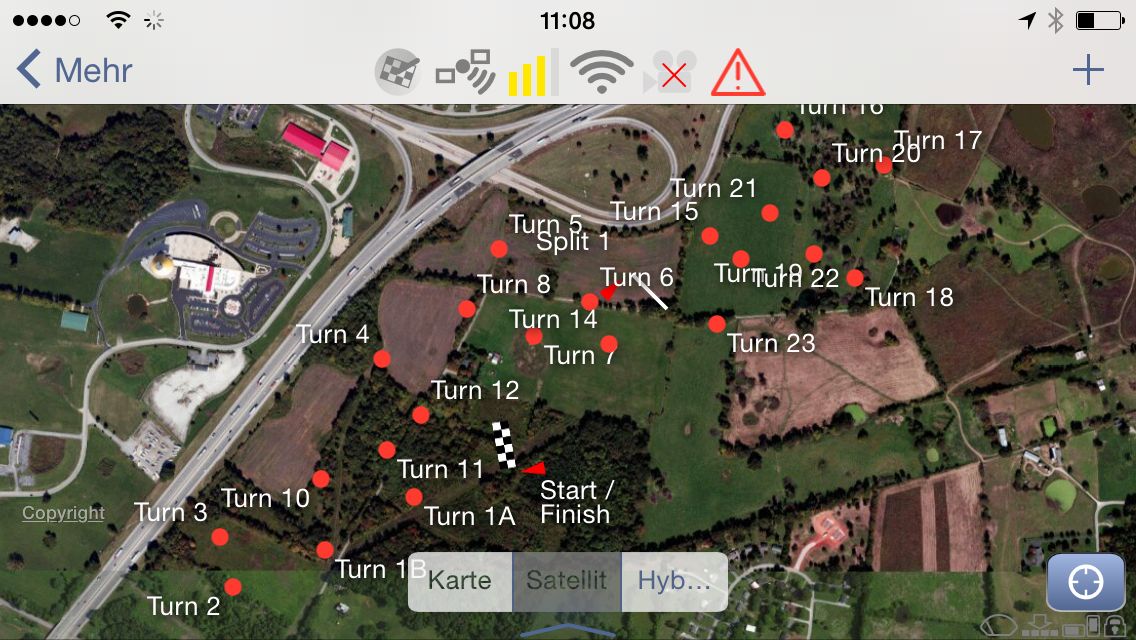Center map on current location
This screenshot has height=640, width=1136.
(x=1085, y=582)
